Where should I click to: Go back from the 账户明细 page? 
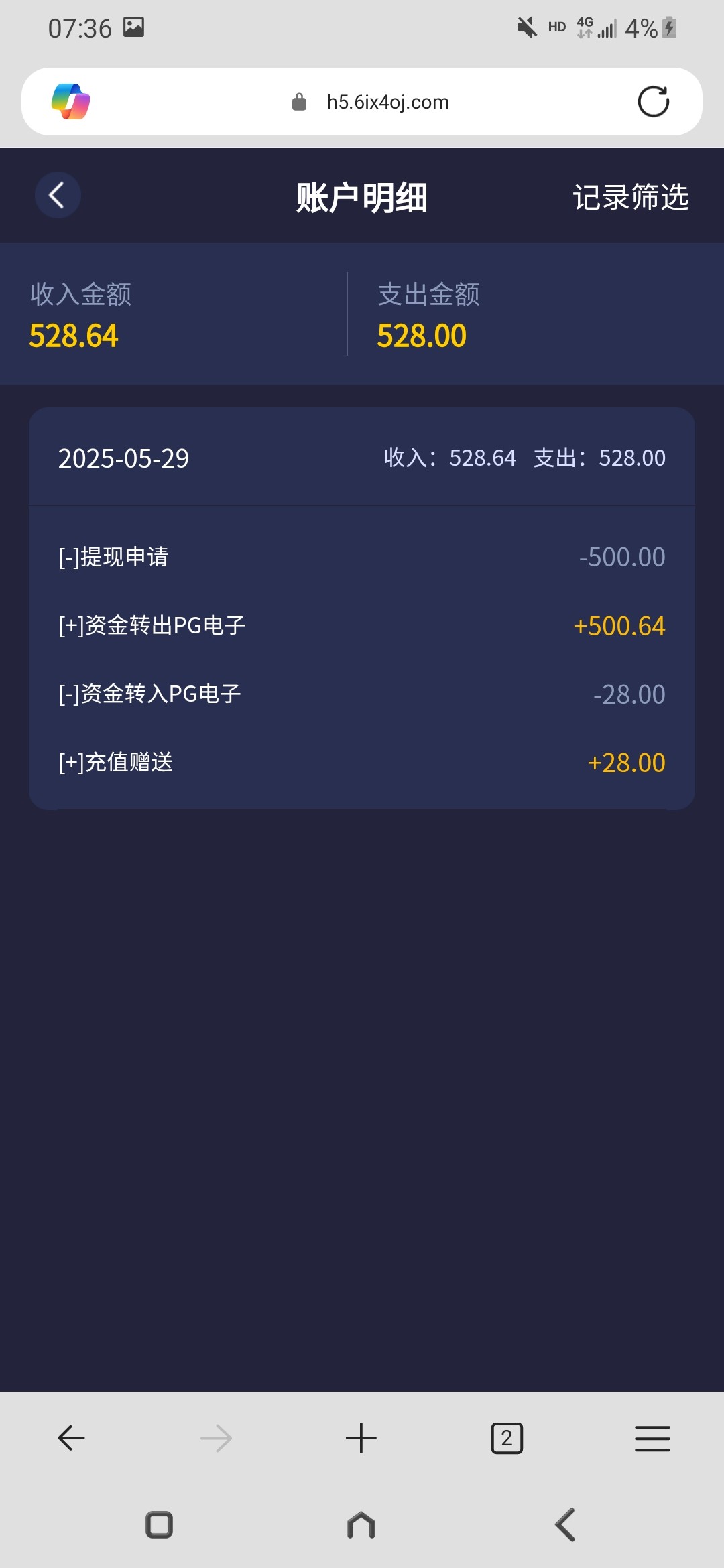58,196
